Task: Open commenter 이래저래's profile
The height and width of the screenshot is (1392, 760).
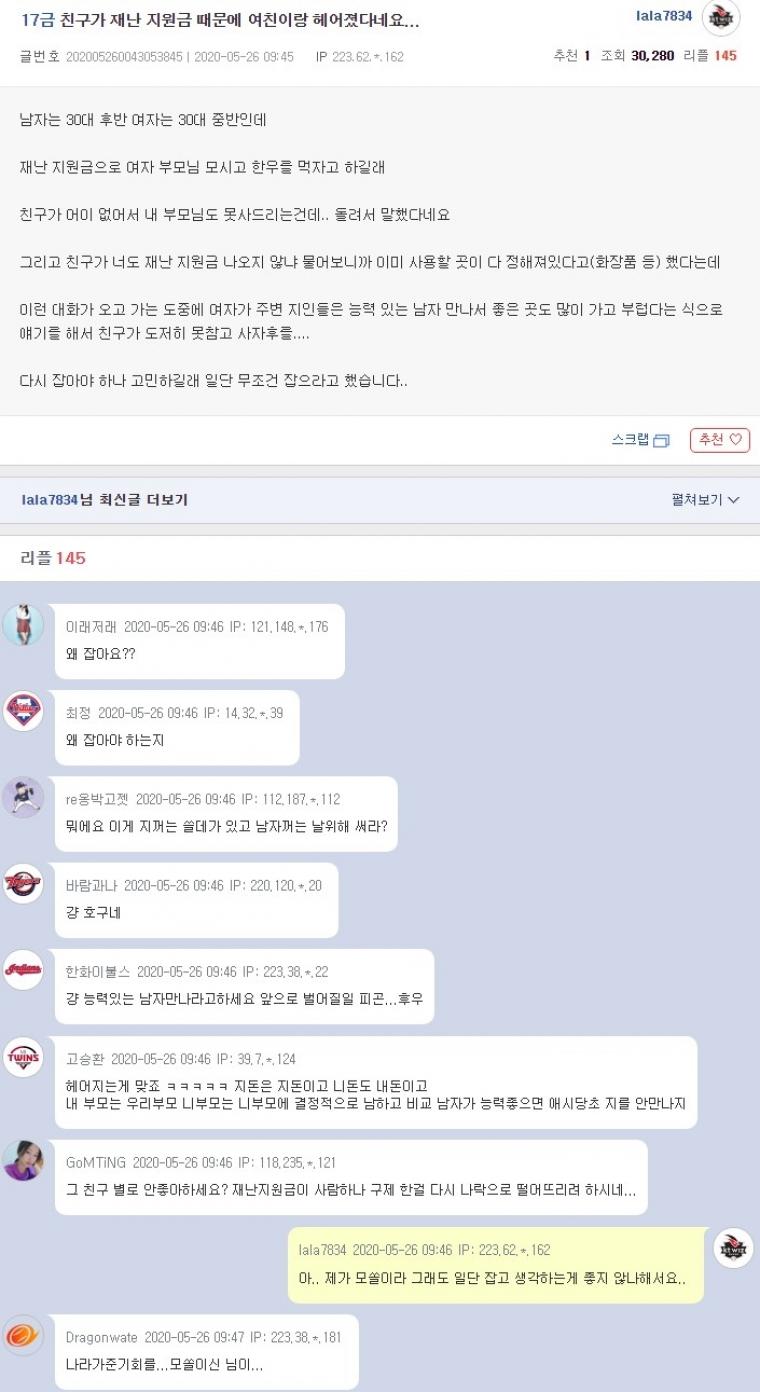Action: (x=91, y=627)
